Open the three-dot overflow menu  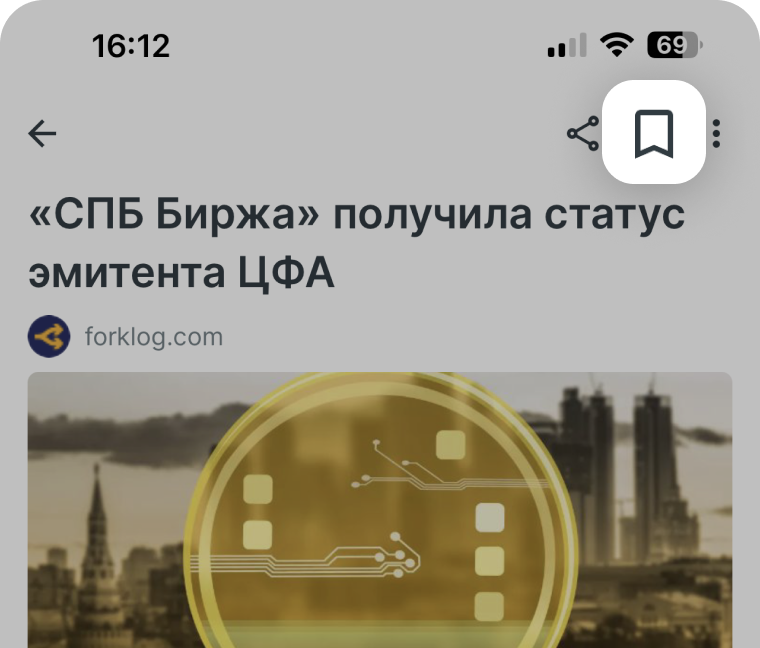(717, 133)
